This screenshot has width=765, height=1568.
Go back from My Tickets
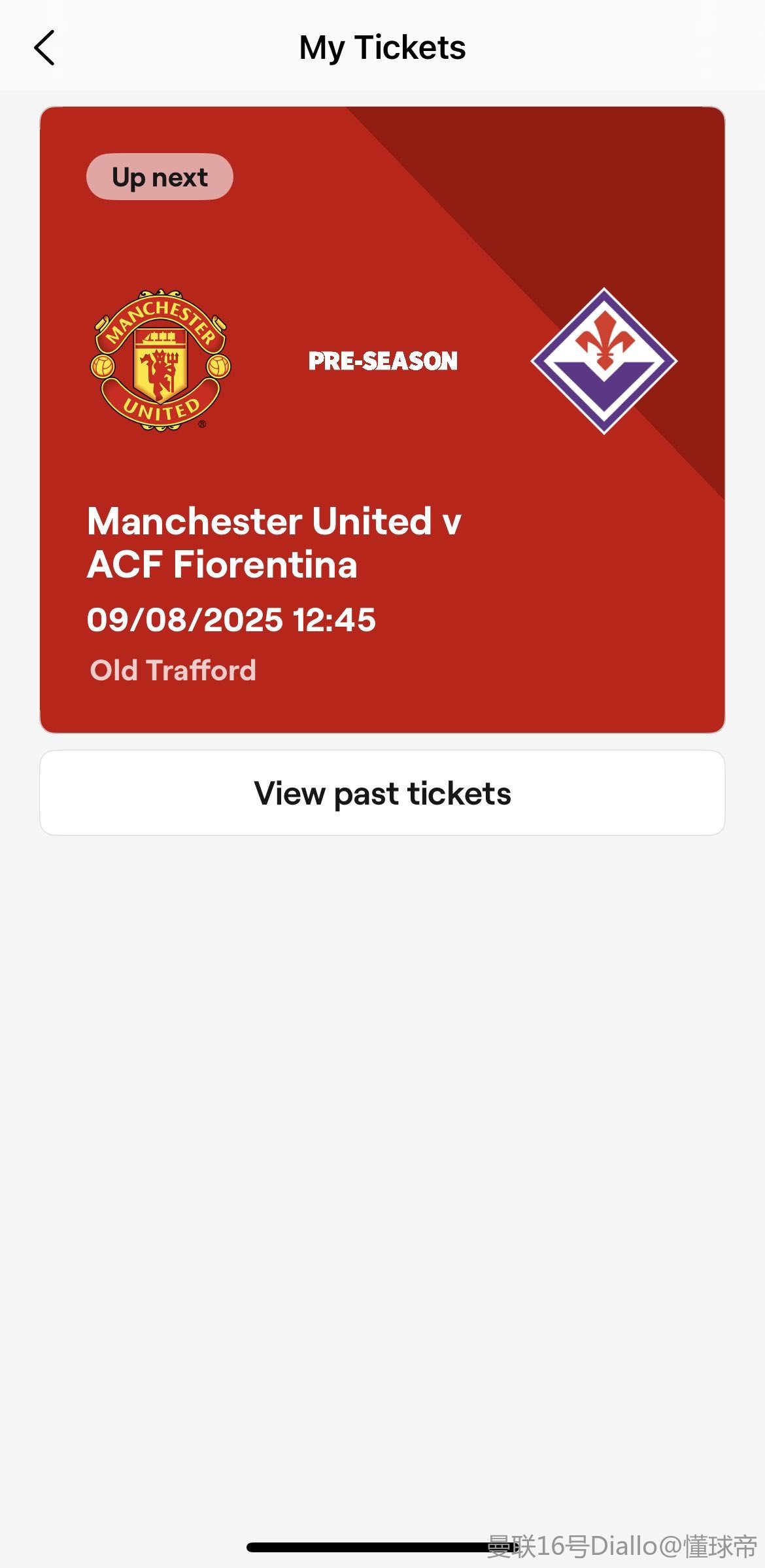click(44, 48)
